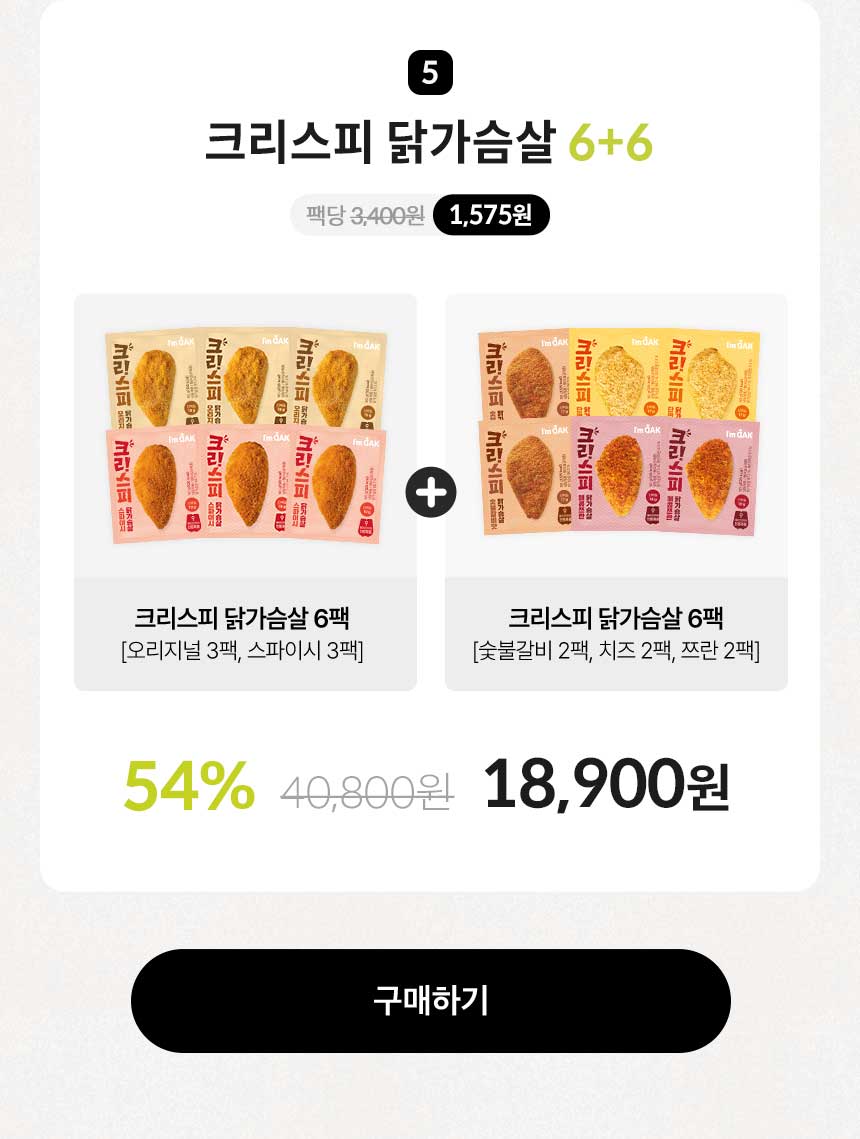Click the black number 5 badge
The height and width of the screenshot is (1139, 860).
(x=430, y=71)
